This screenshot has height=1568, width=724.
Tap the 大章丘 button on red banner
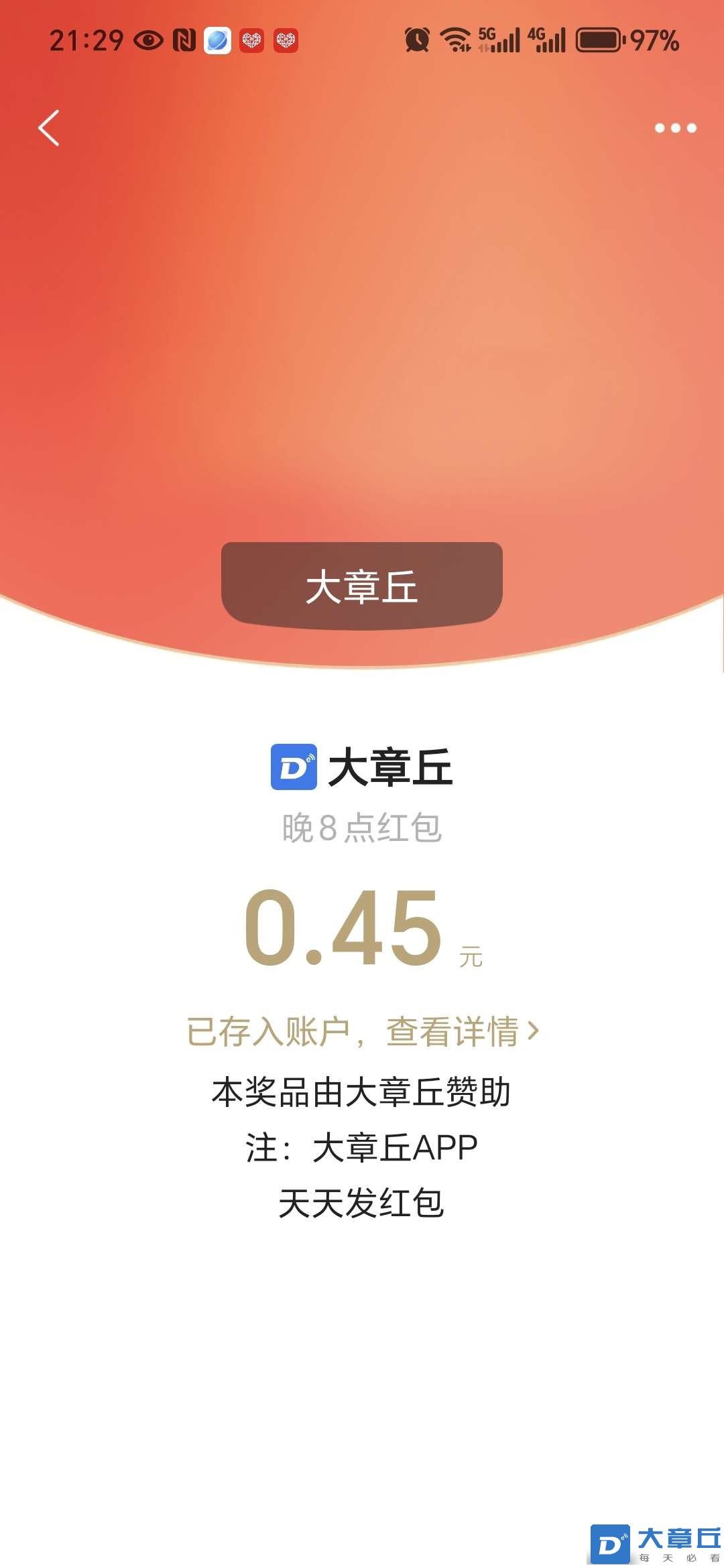pos(362,586)
